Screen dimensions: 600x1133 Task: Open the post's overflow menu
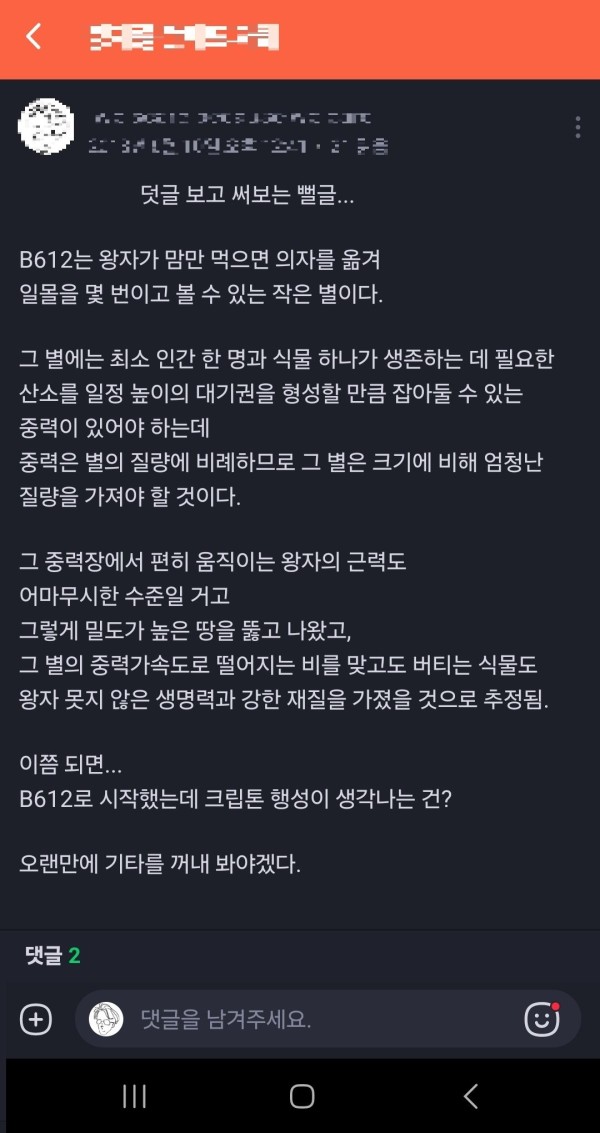578,127
